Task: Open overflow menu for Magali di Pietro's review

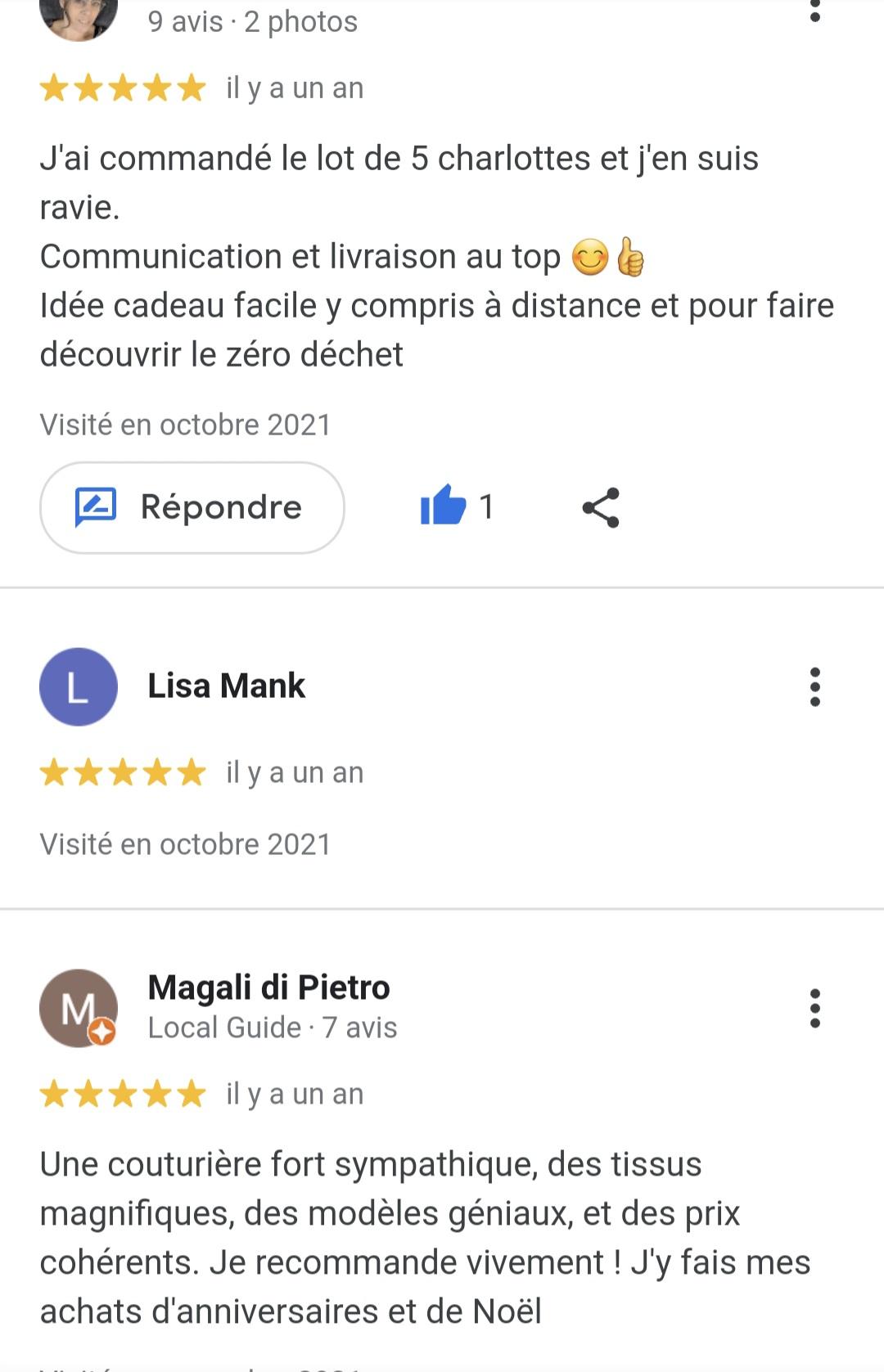Action: tap(814, 1008)
